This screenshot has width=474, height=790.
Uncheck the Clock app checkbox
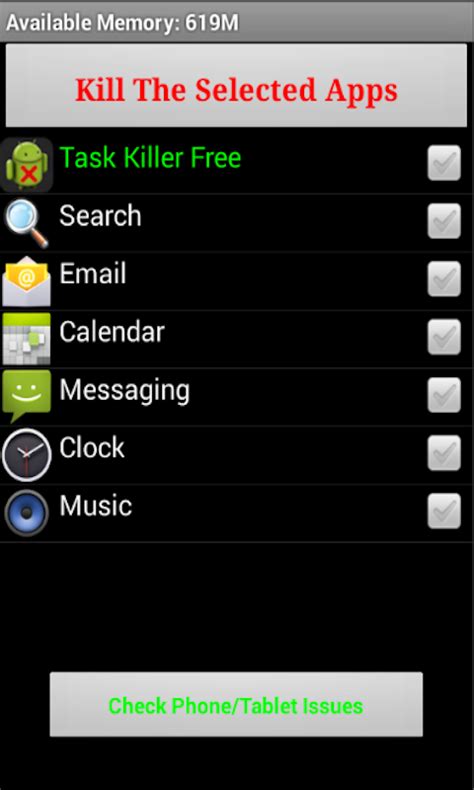444,453
